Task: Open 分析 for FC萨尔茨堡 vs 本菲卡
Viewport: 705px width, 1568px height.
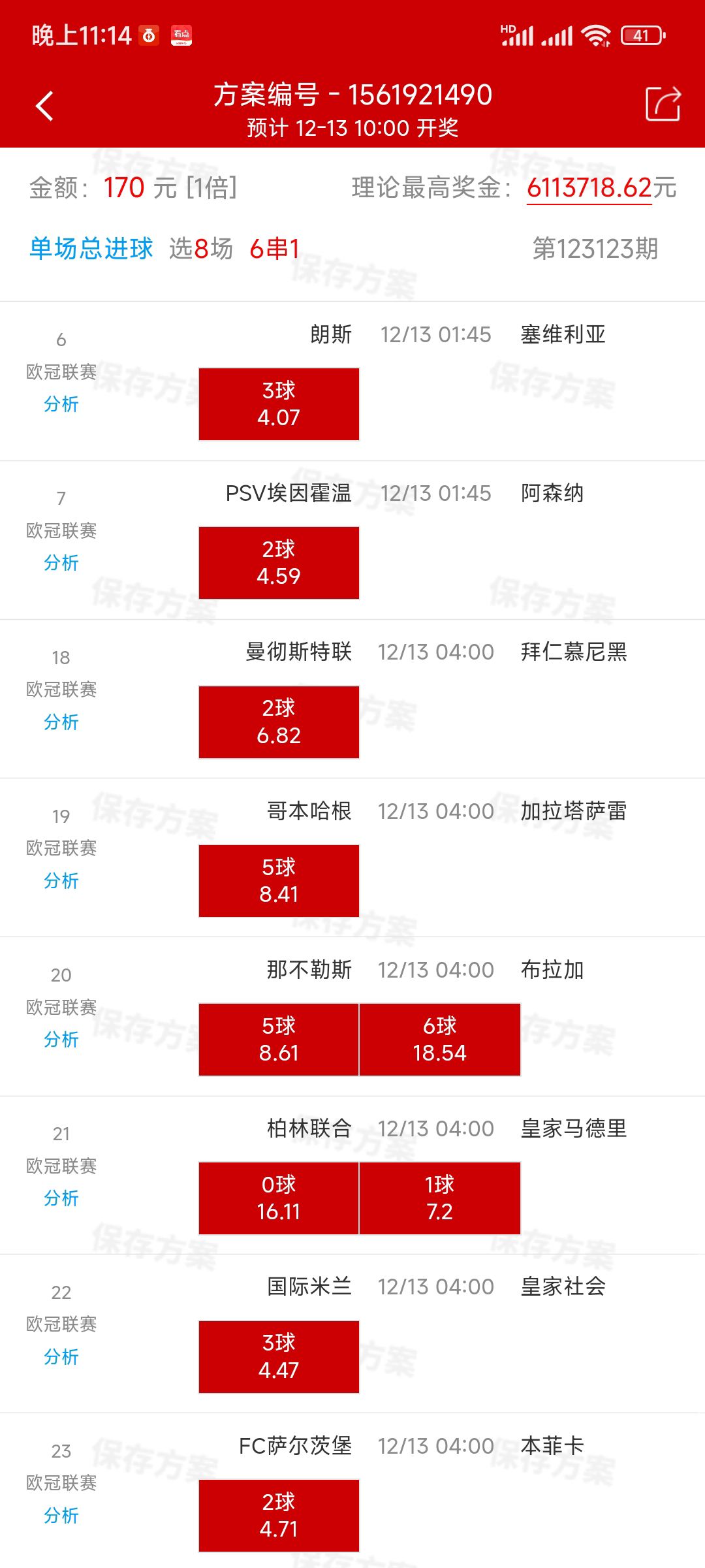Action: pyautogui.click(x=61, y=1515)
